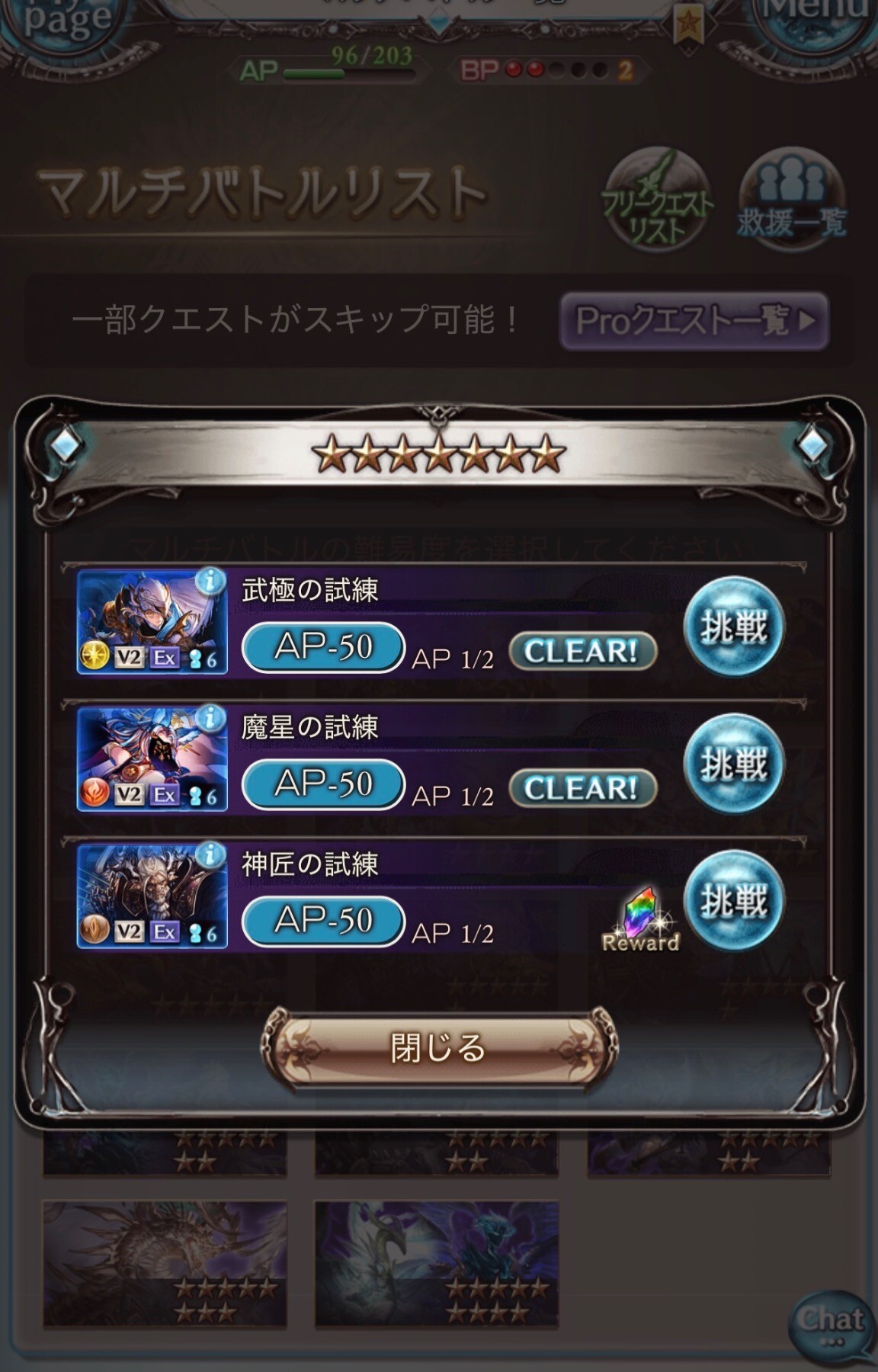This screenshot has width=878, height=1372.
Task: Open info on 武極の試練 thumbnail
Action: (210, 582)
